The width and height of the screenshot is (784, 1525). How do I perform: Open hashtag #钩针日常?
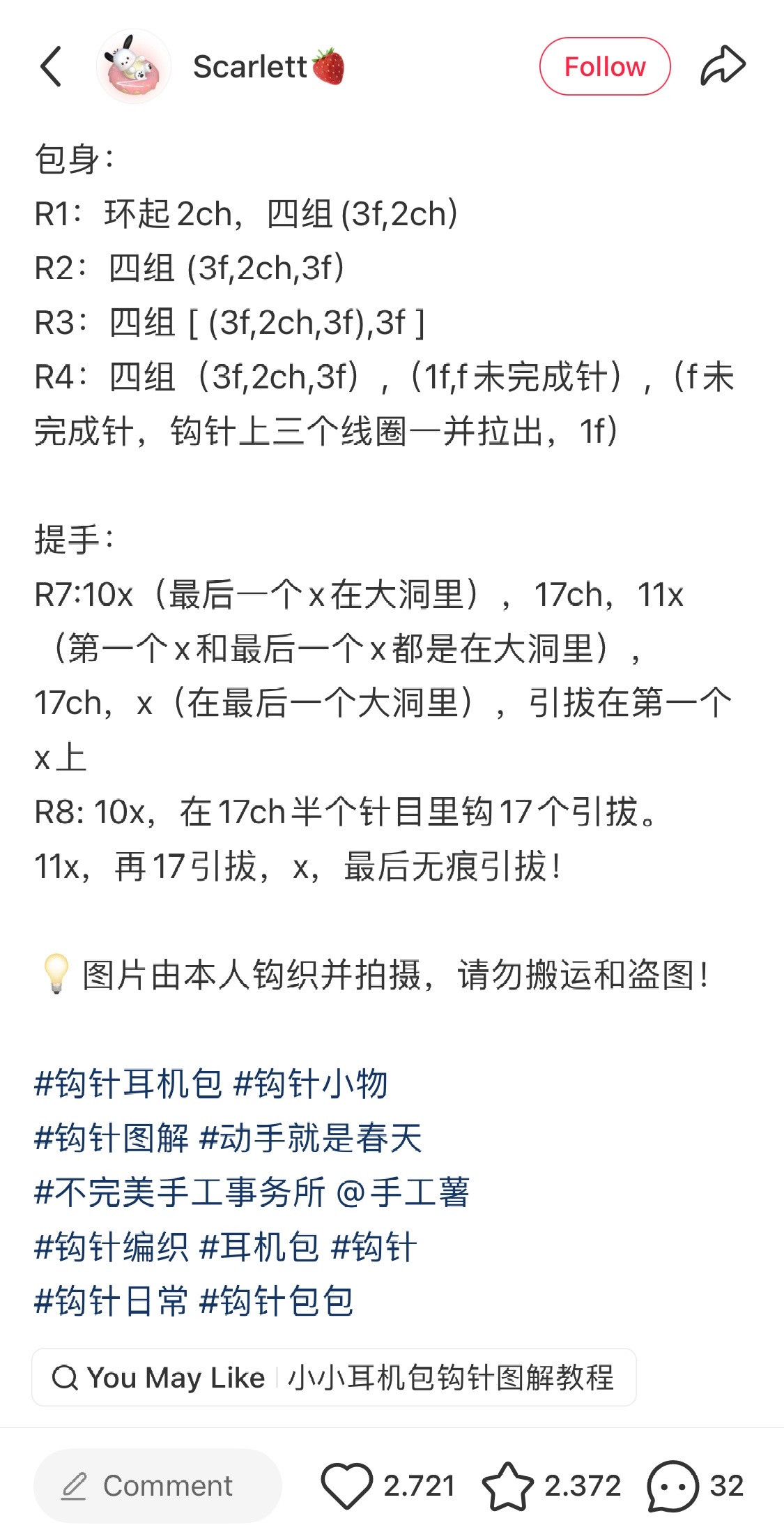pyautogui.click(x=112, y=1302)
